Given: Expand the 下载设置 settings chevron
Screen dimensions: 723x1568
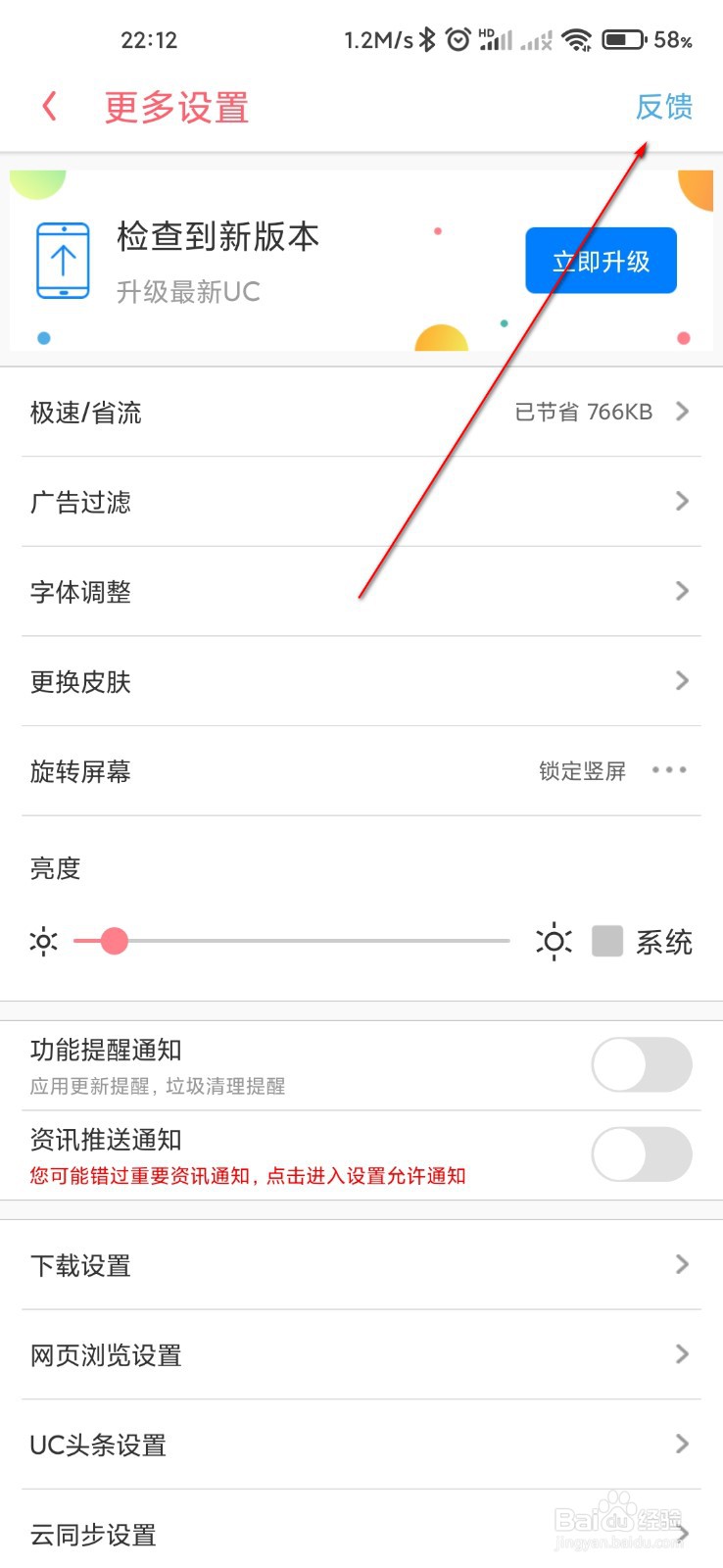Looking at the screenshot, I should point(682,1264).
